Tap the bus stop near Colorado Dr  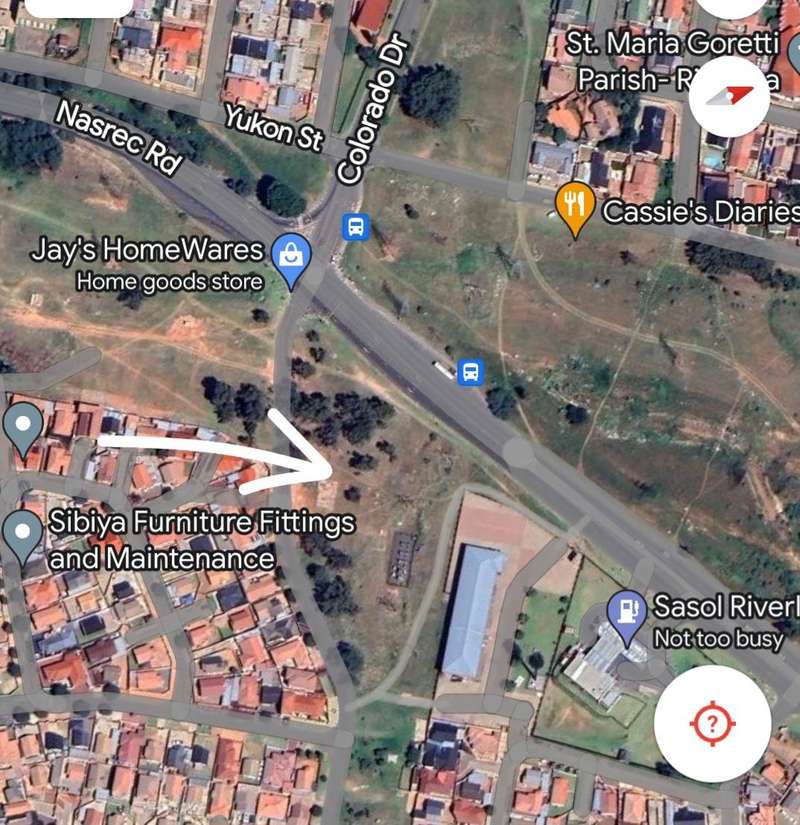coord(354,226)
